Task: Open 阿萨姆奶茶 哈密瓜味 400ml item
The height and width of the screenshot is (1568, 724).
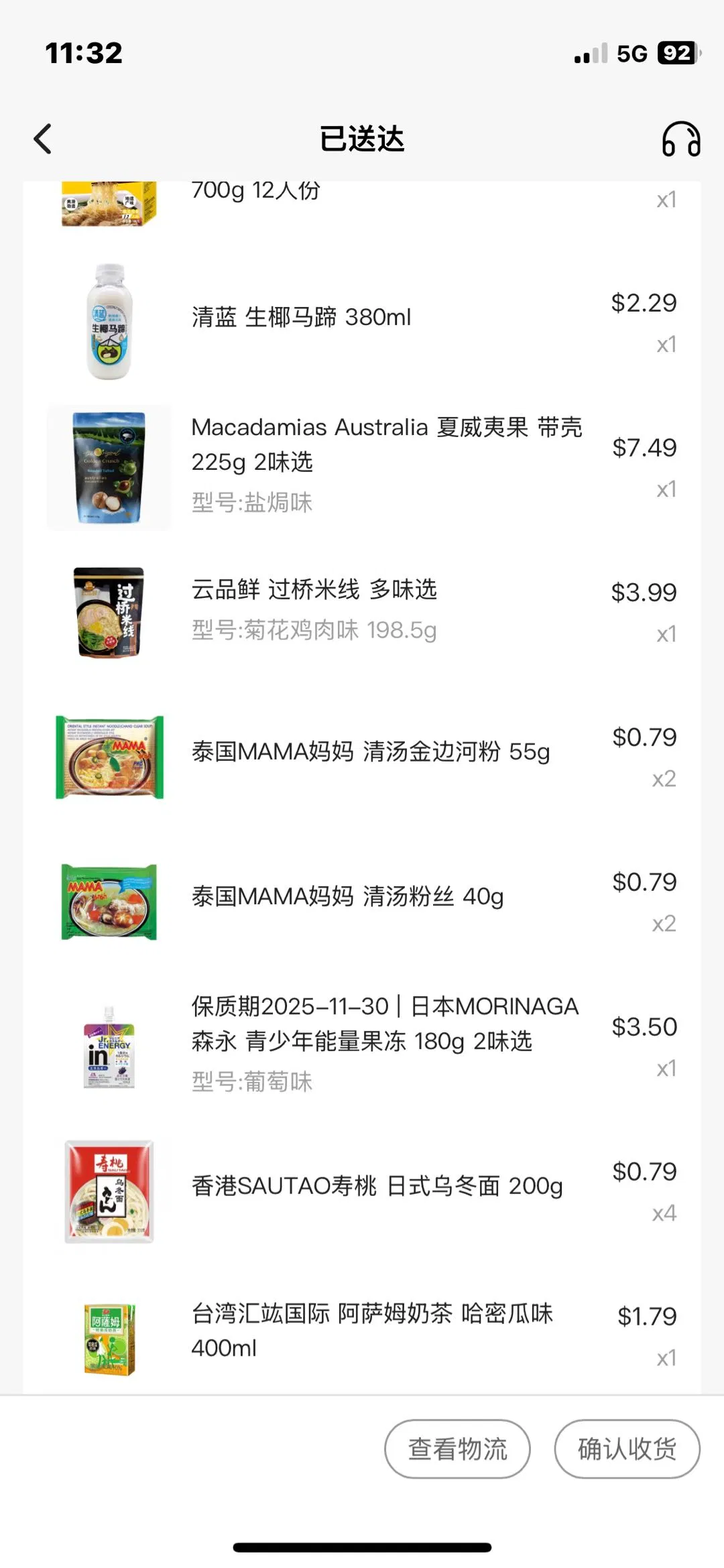Action: (372, 1330)
